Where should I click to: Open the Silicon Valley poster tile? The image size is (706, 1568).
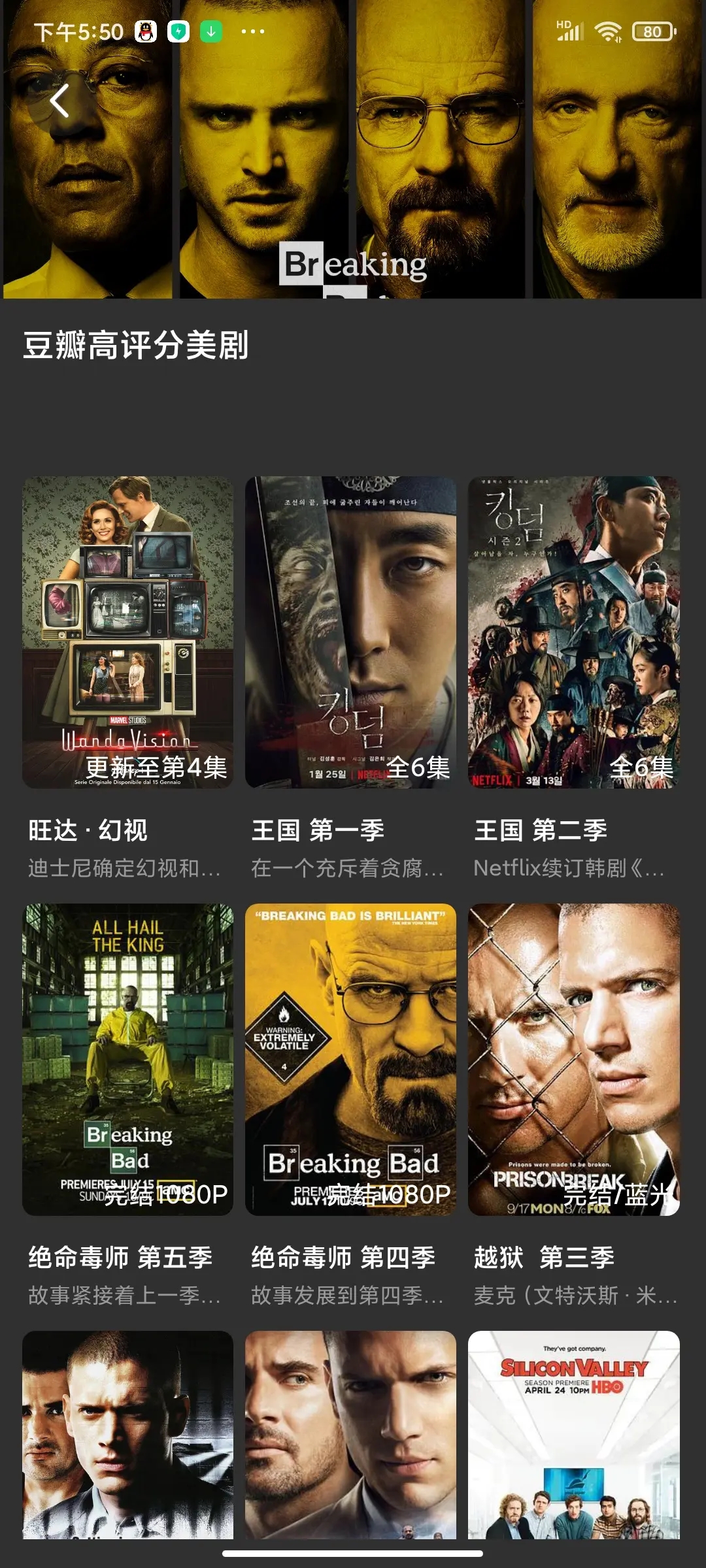(573, 1434)
